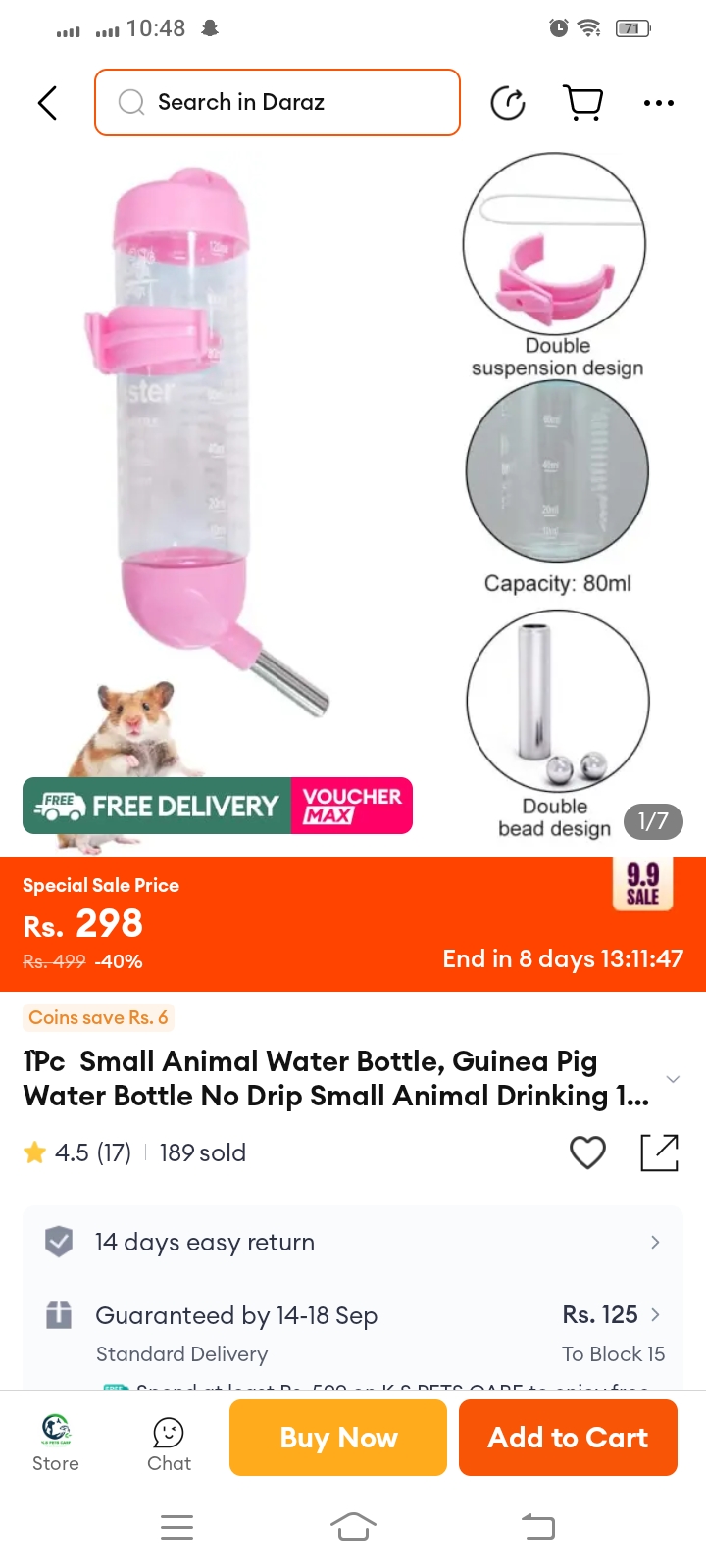Go to the system home screen

tap(353, 1526)
